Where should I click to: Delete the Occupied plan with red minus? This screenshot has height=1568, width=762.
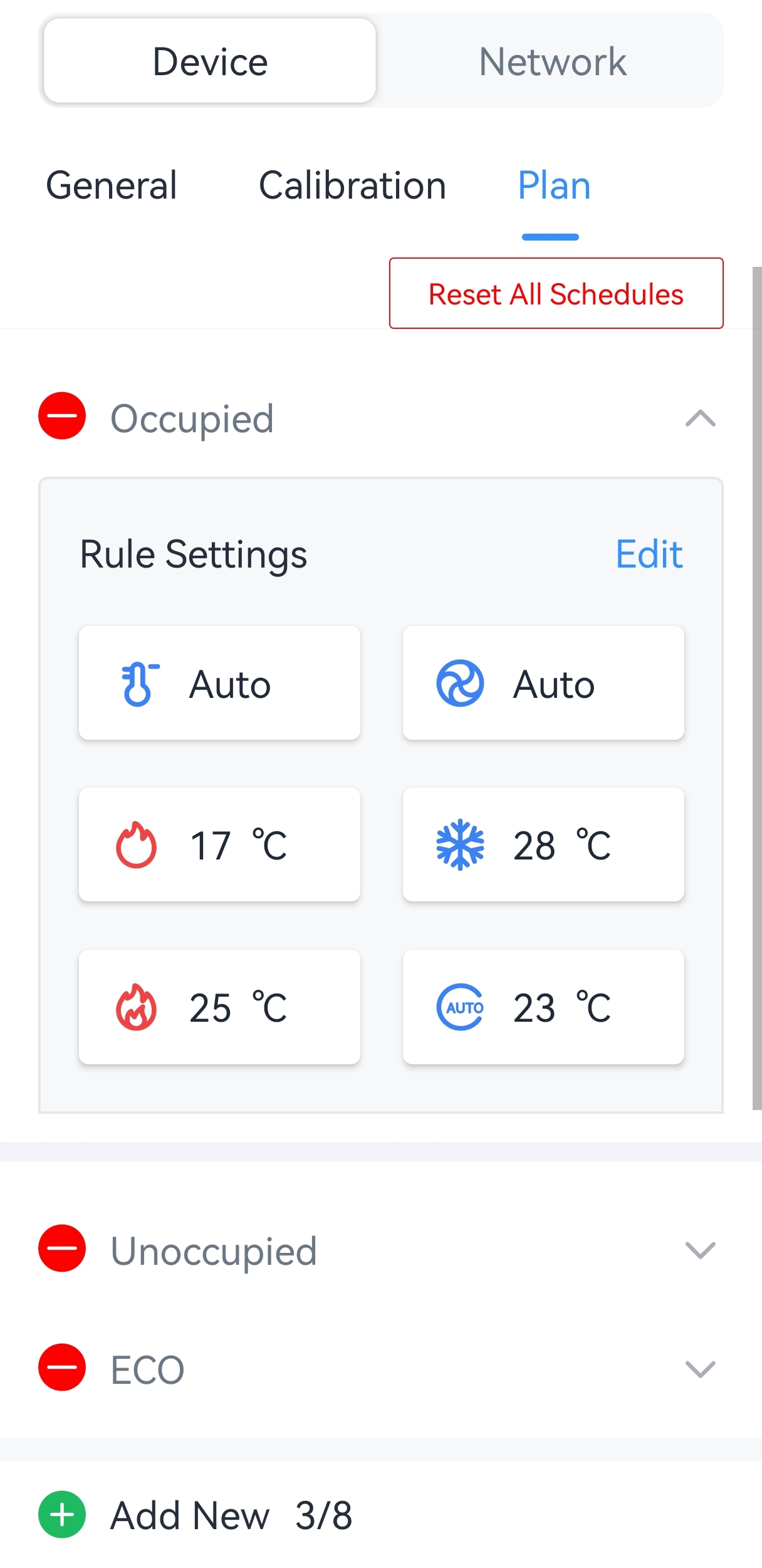(x=62, y=416)
